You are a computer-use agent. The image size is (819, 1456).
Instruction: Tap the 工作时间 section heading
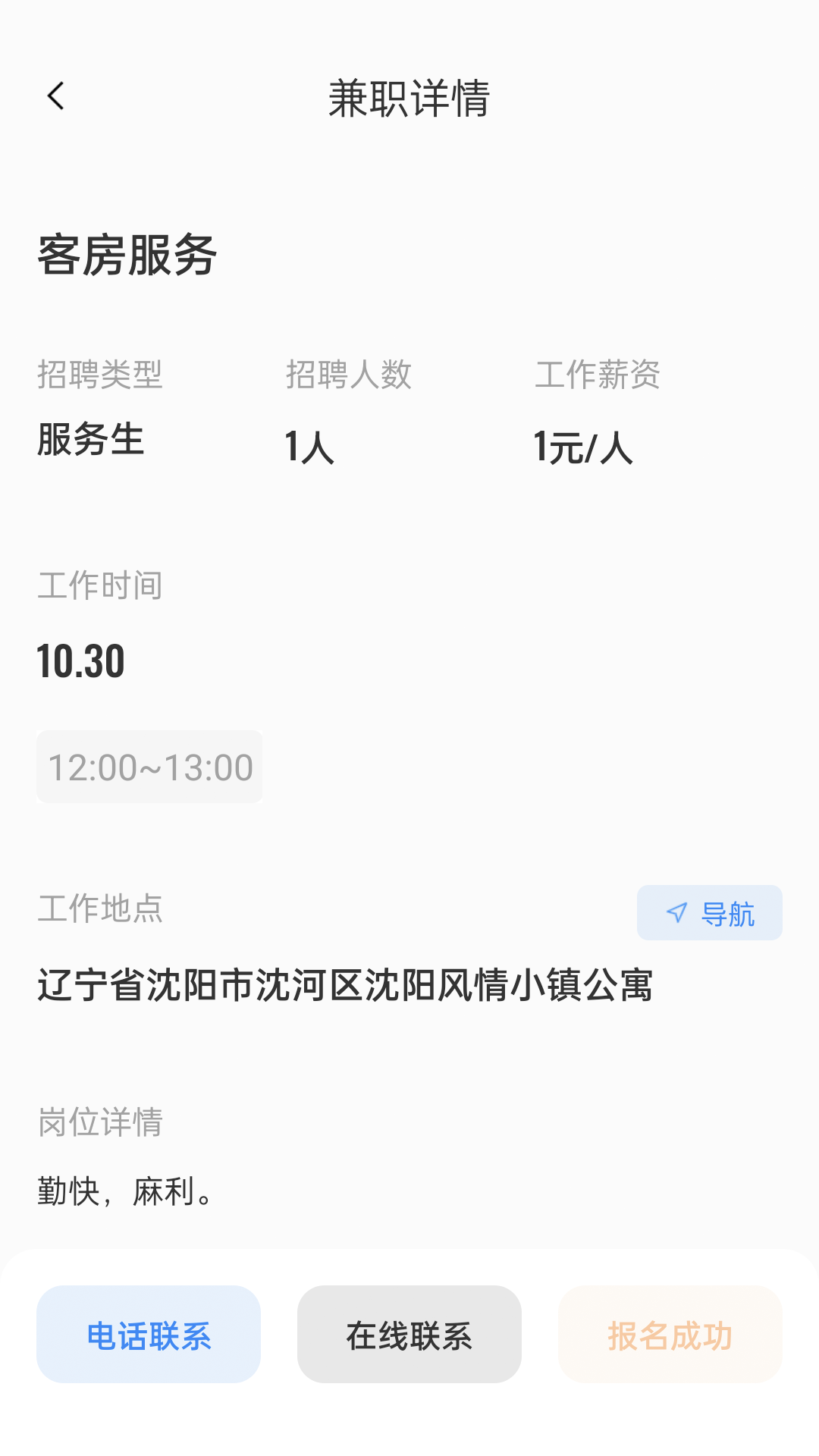(x=100, y=585)
